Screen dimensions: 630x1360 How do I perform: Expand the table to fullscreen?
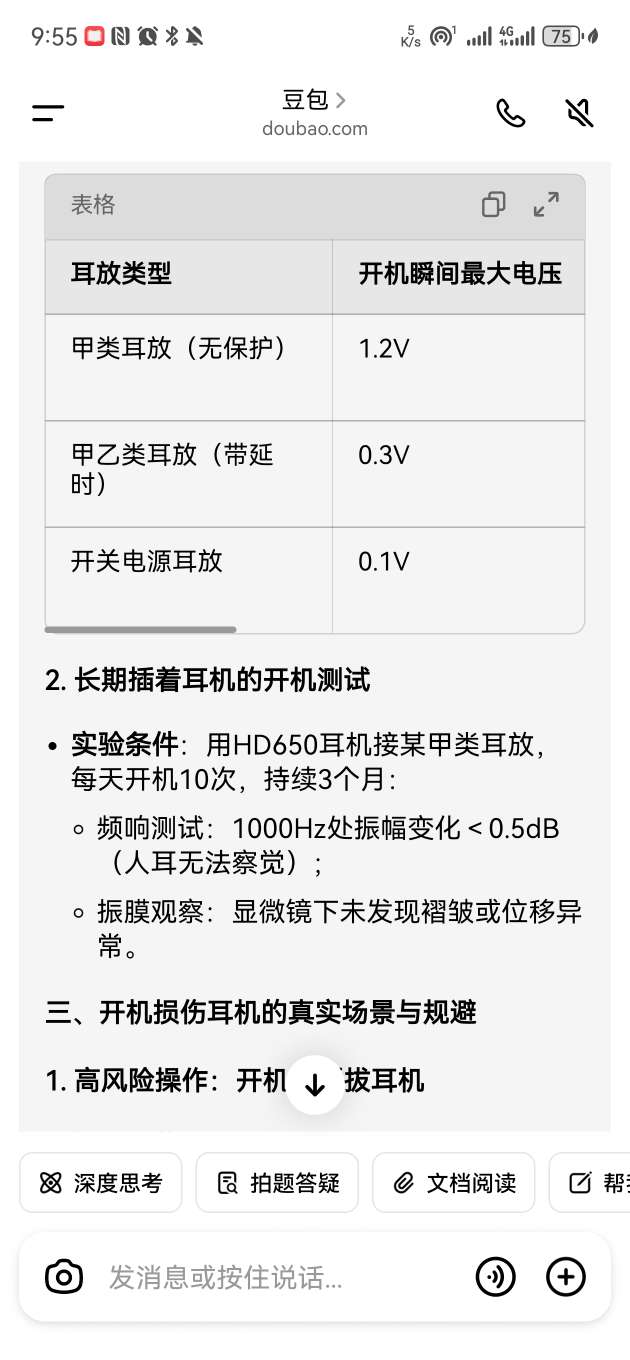point(546,204)
